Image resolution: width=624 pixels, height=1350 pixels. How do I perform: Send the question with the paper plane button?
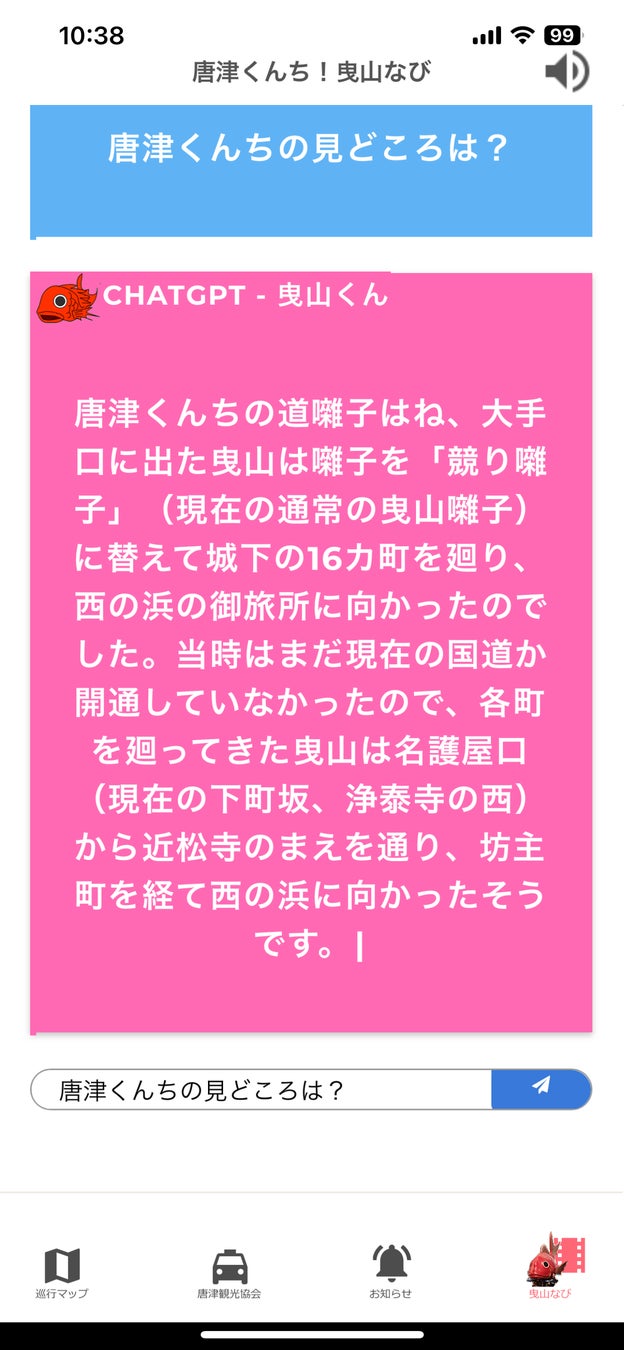(541, 1089)
